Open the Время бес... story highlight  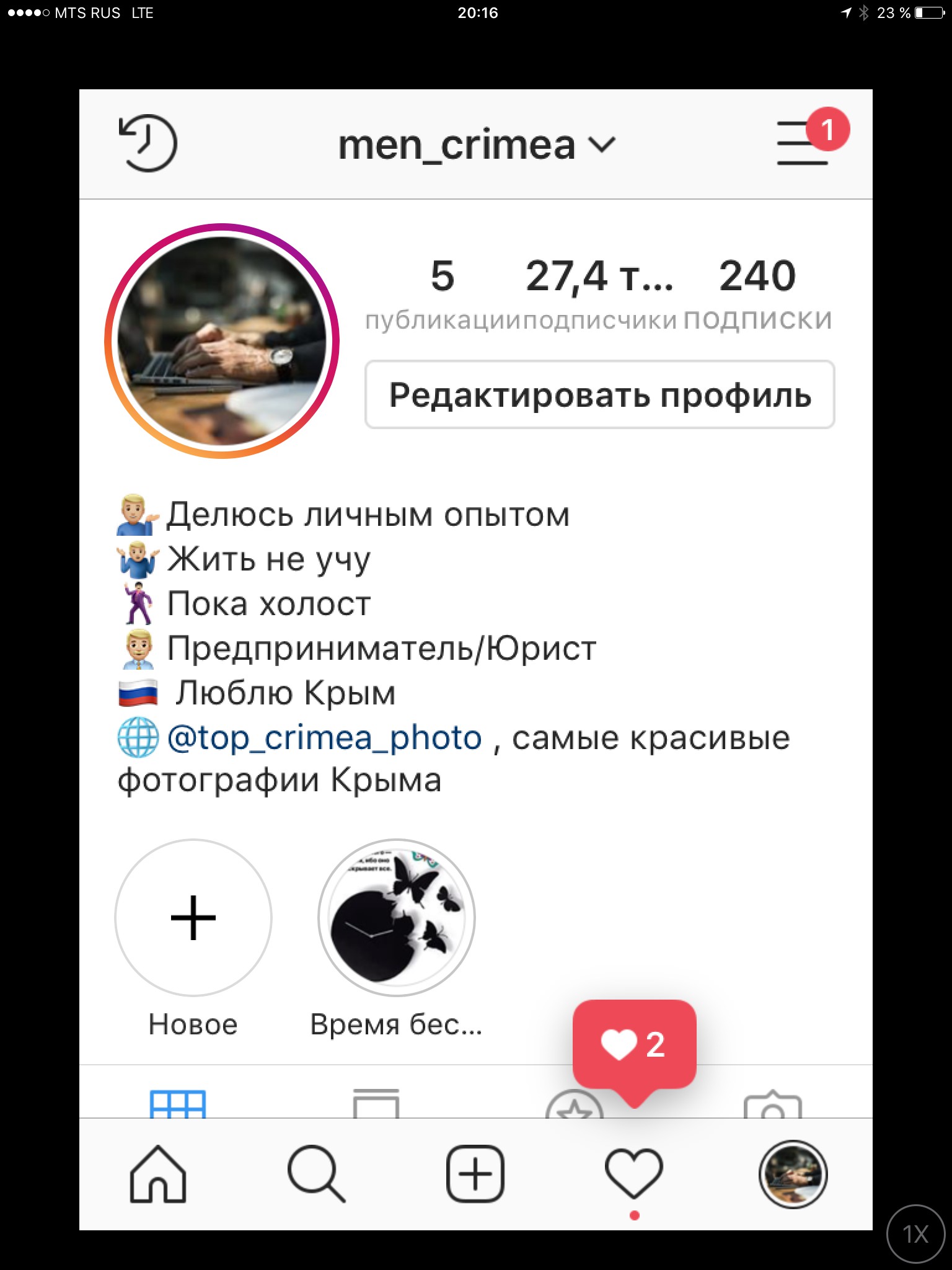pyautogui.click(x=397, y=918)
